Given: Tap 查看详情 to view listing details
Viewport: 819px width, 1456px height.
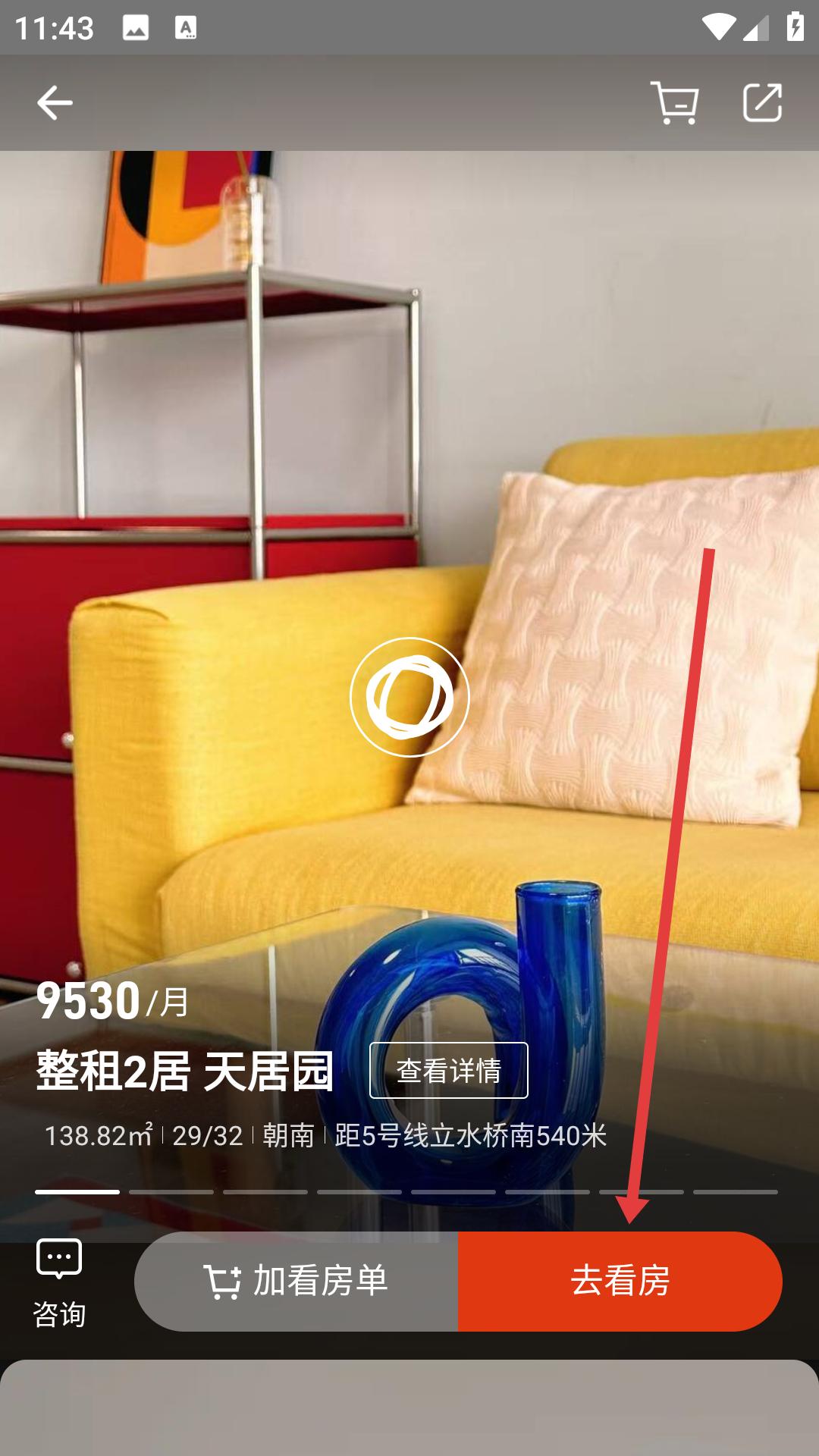Looking at the screenshot, I should pos(448,1070).
